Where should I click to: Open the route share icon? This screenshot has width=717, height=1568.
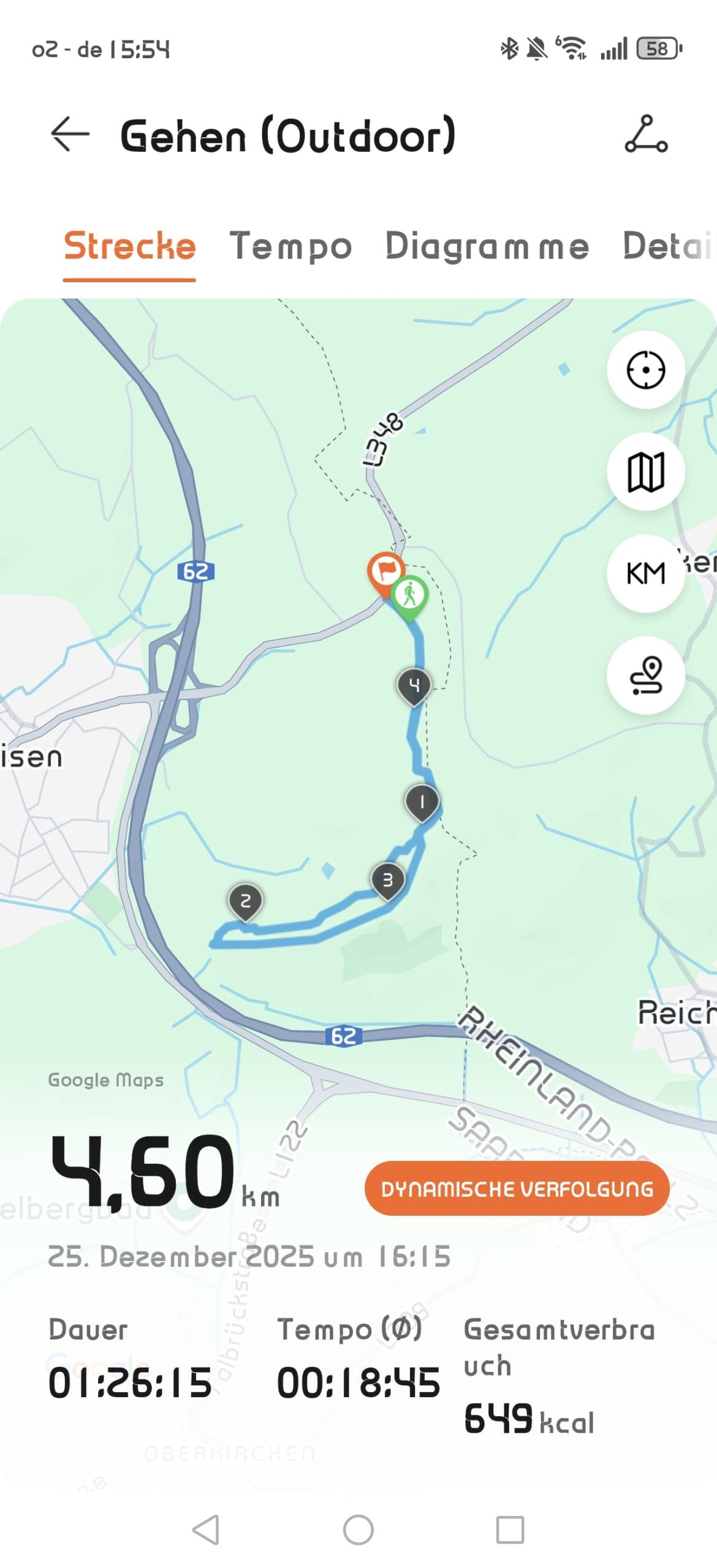645,134
